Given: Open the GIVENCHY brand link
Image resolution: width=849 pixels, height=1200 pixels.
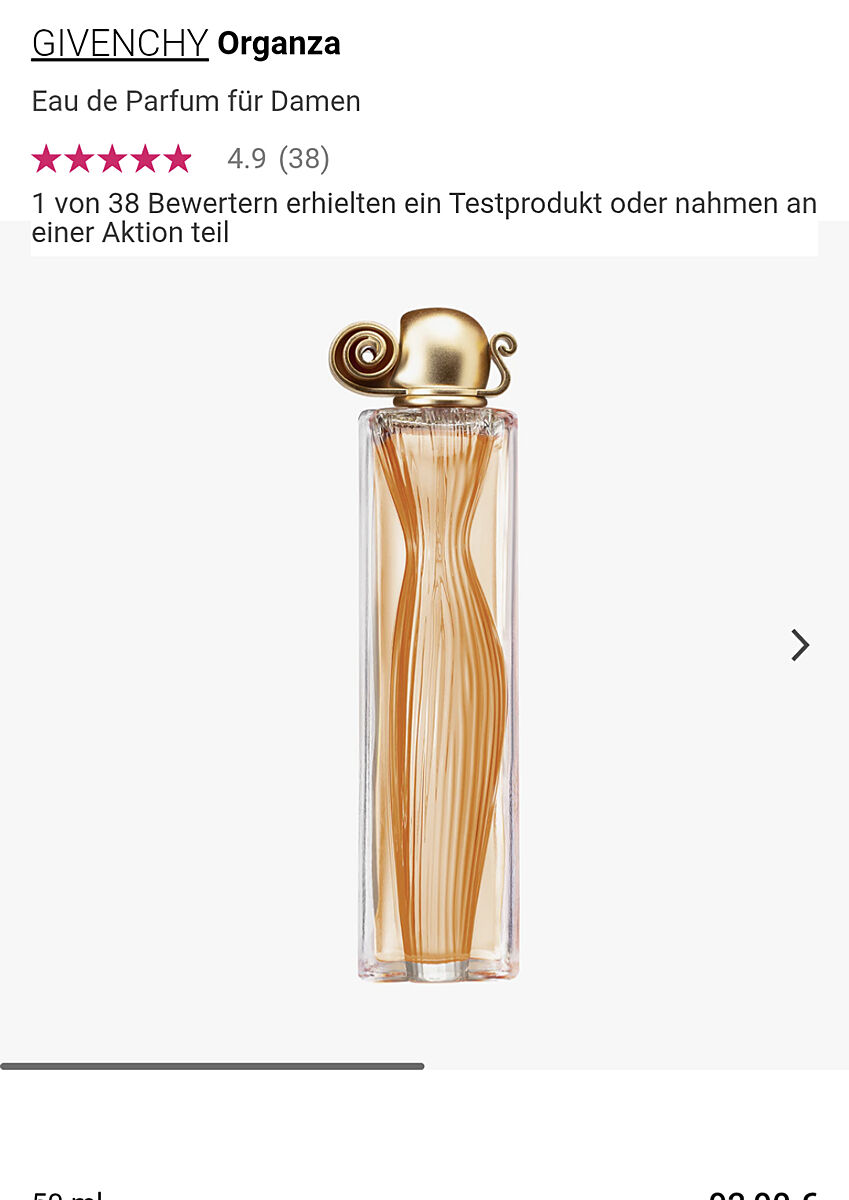Looking at the screenshot, I should coord(119,44).
